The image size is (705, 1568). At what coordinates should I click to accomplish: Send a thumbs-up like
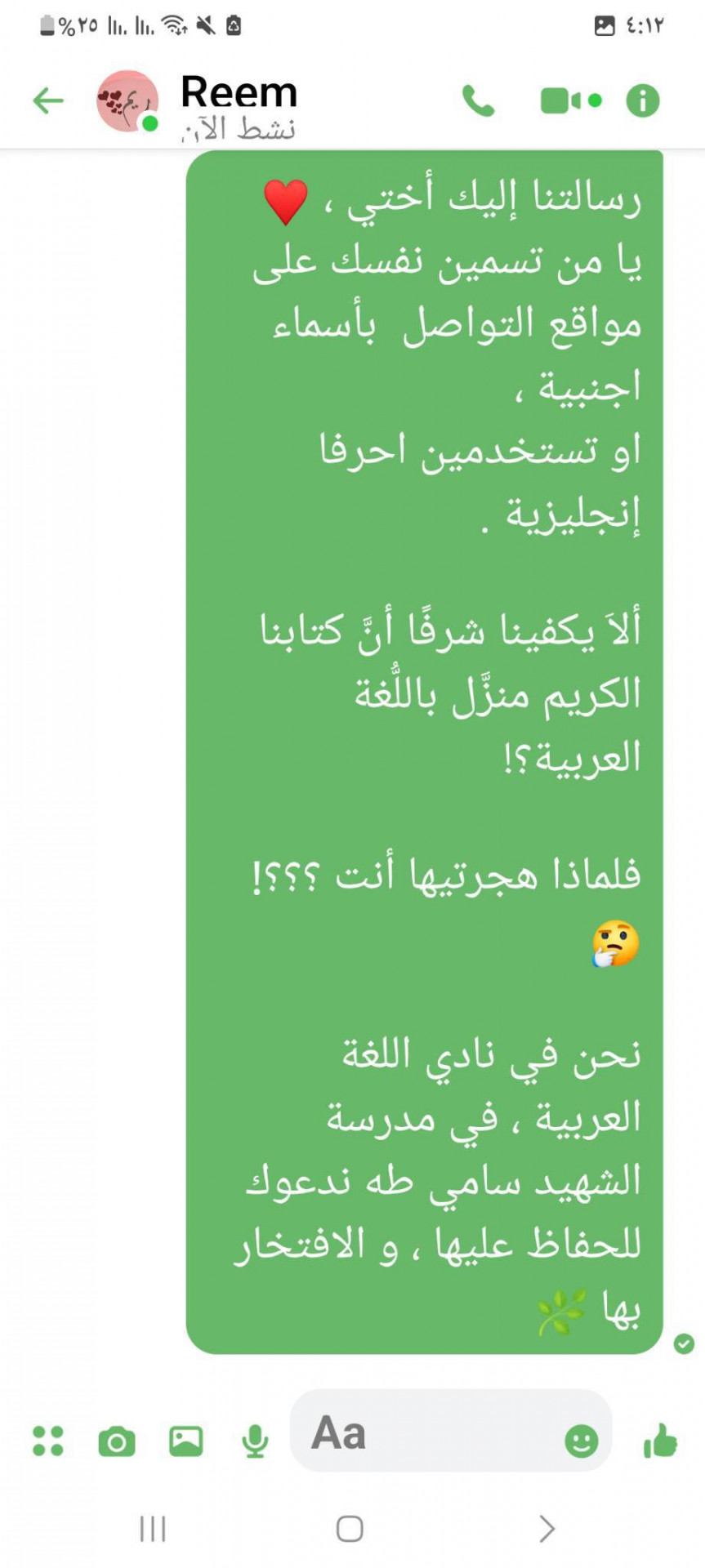coord(660,1440)
